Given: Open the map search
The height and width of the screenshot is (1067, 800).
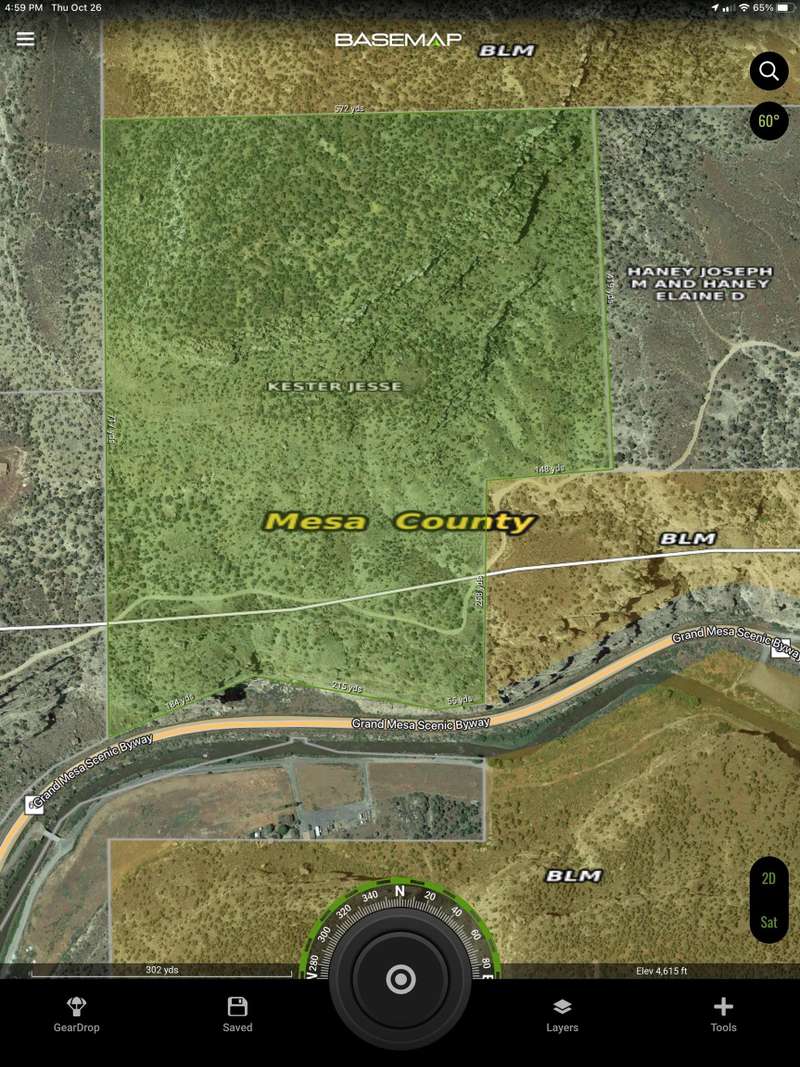Looking at the screenshot, I should (x=768, y=71).
